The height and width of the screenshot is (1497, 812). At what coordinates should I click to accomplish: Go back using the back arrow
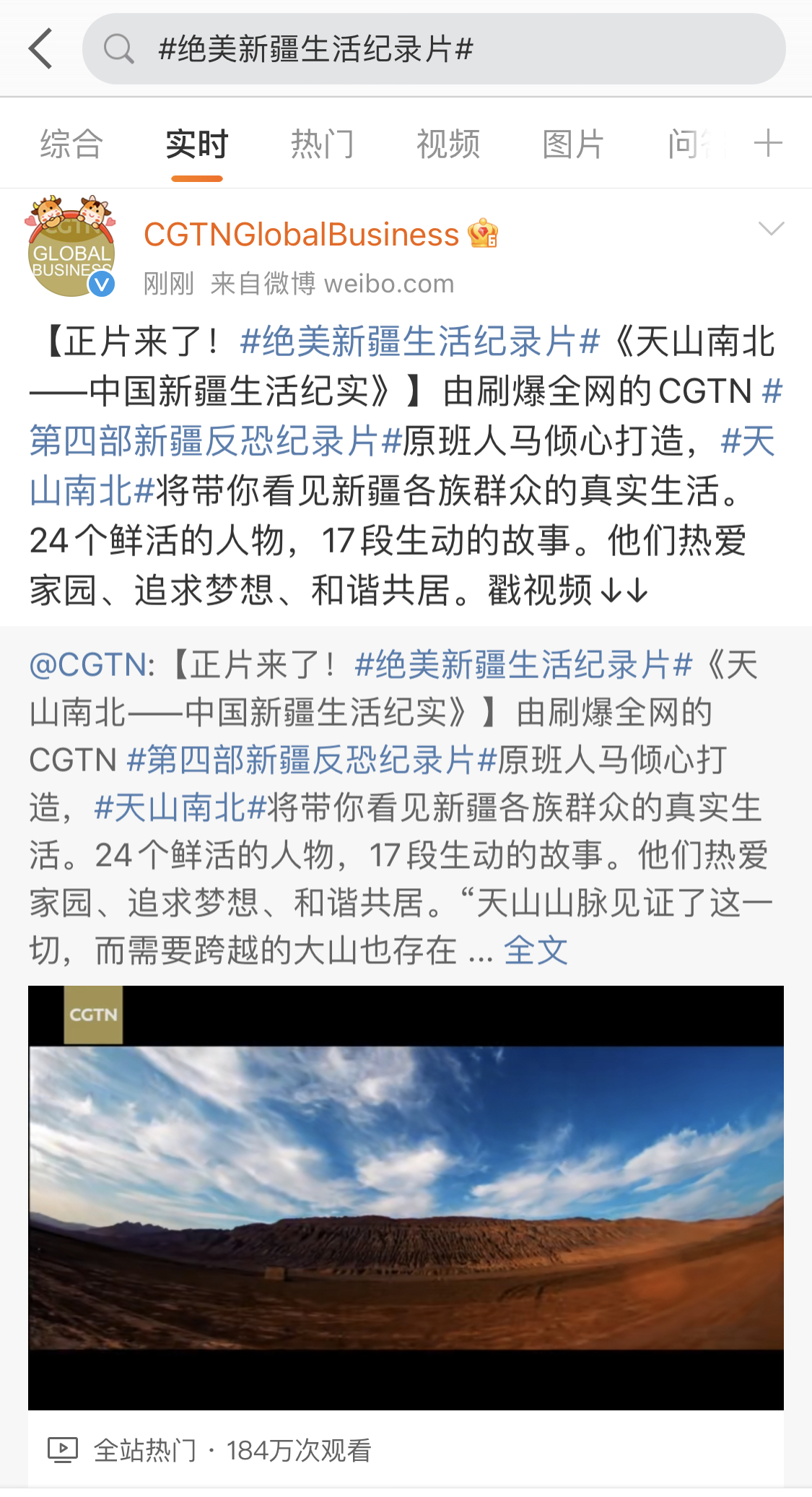coord(41,49)
